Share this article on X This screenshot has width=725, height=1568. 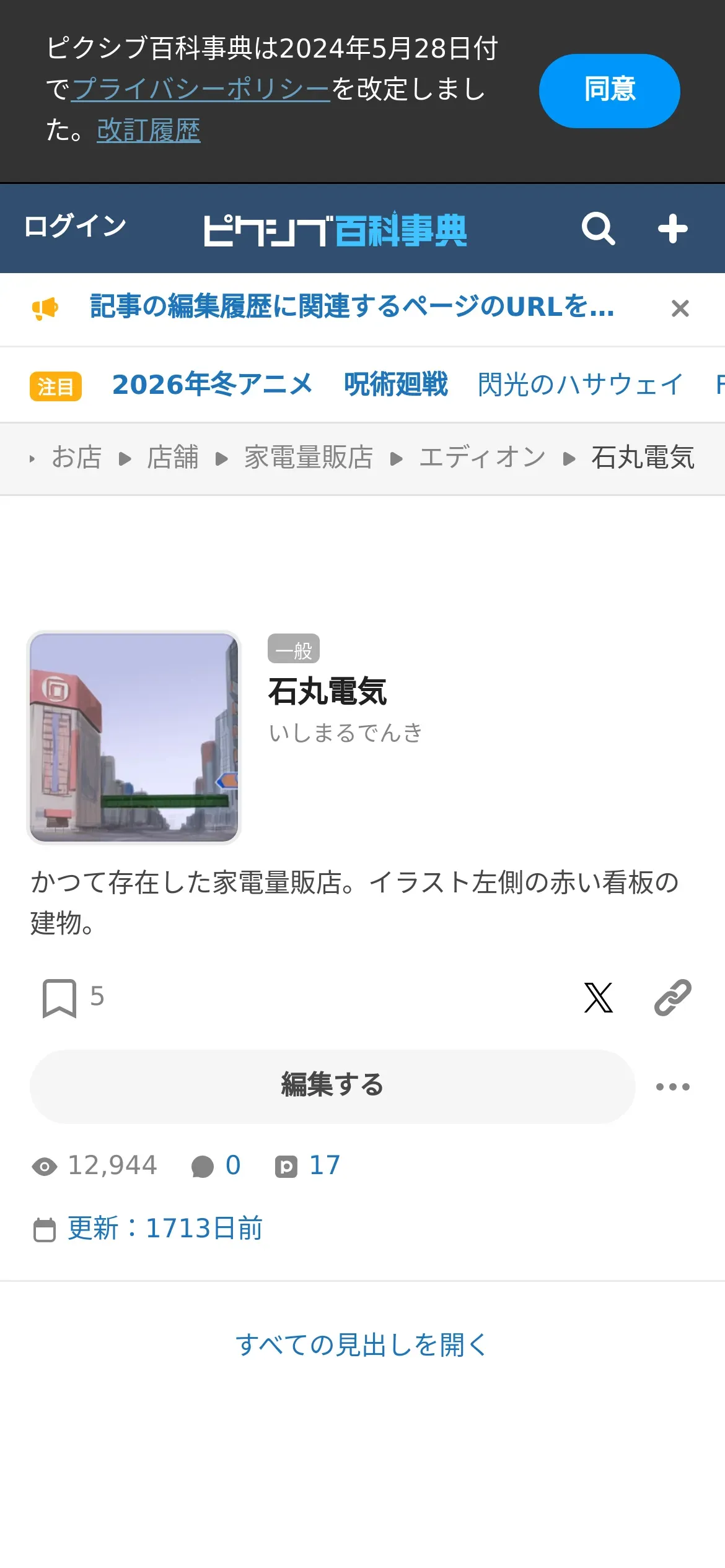tap(598, 998)
